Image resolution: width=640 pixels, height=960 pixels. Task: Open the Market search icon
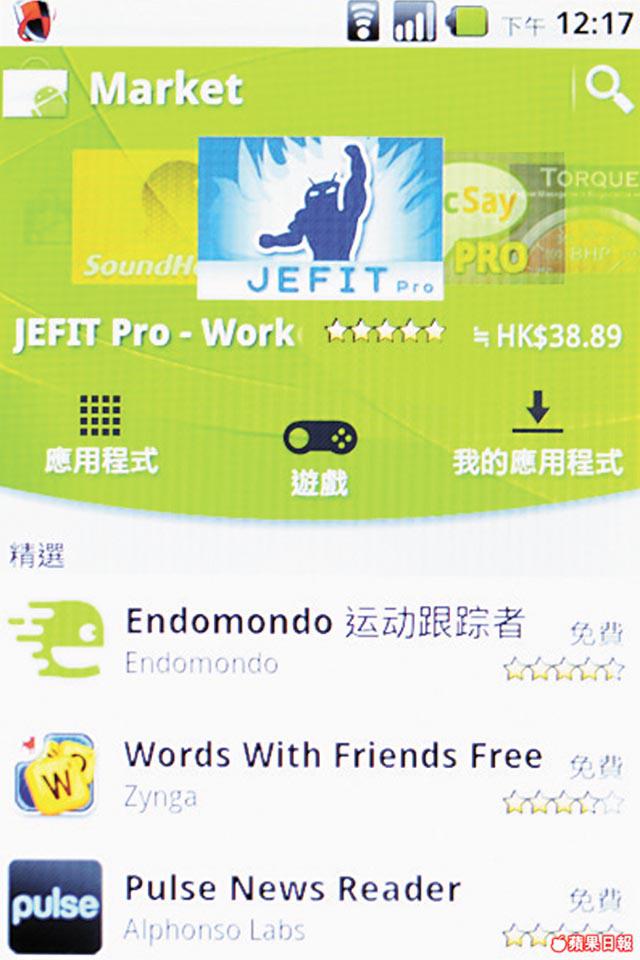[x=606, y=91]
